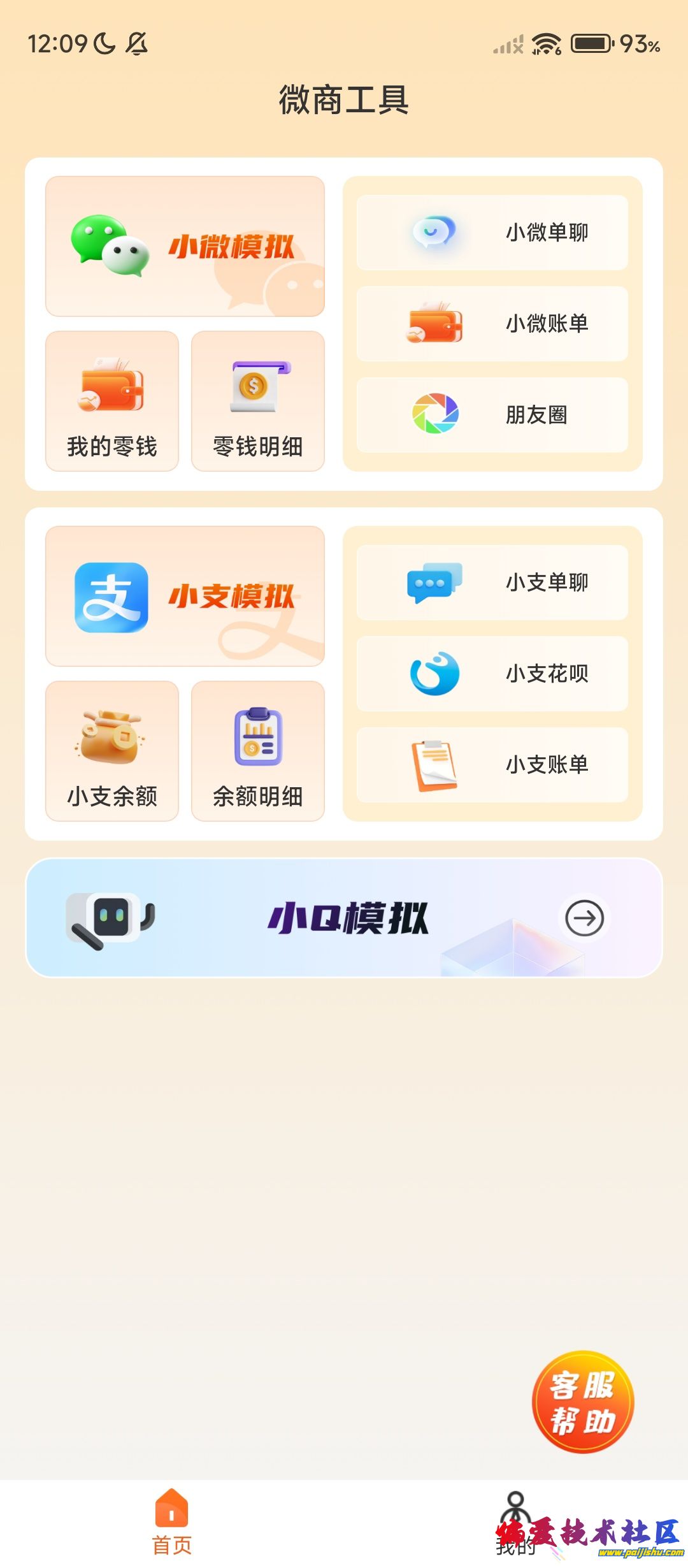
Task: Open 小支账单
Action: 492,765
